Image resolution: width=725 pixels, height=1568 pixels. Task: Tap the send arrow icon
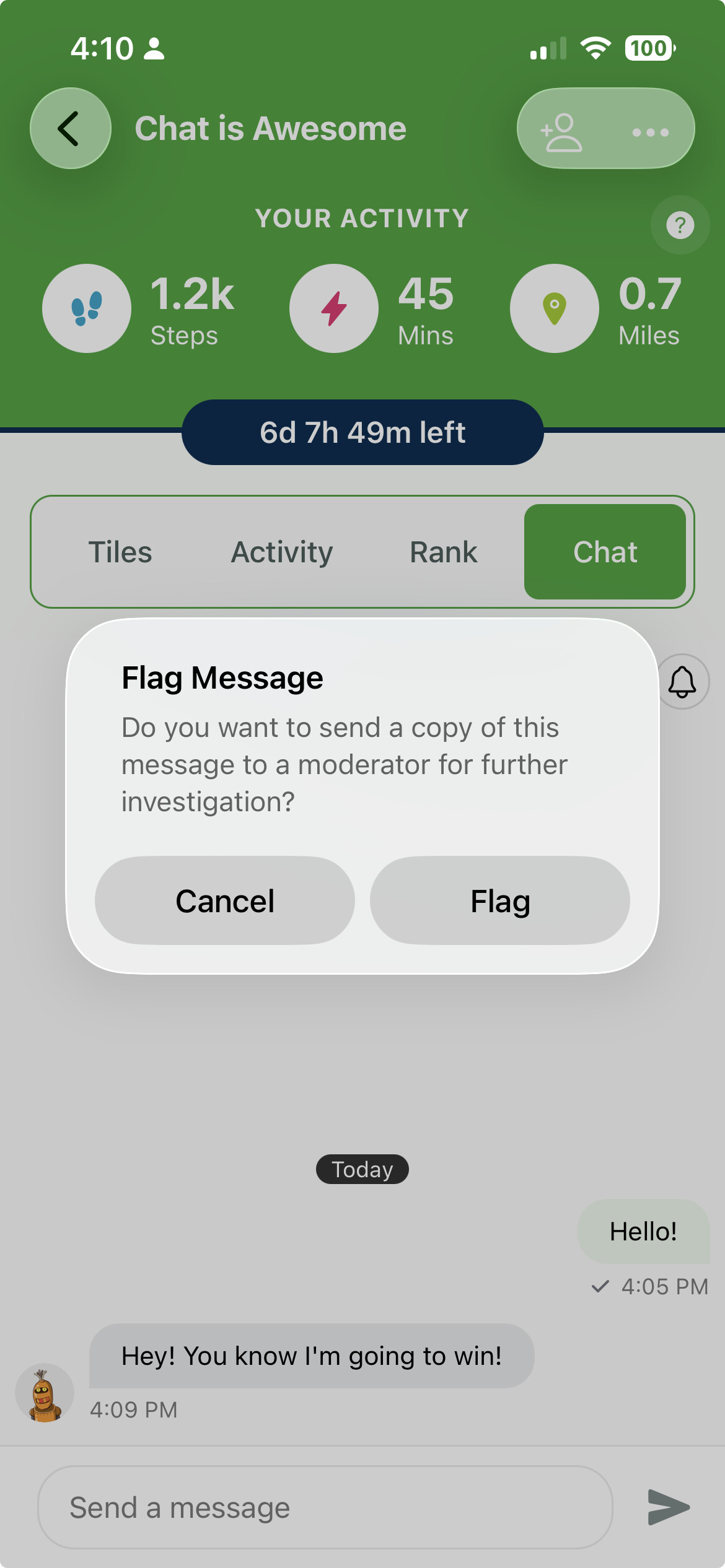[669, 1507]
